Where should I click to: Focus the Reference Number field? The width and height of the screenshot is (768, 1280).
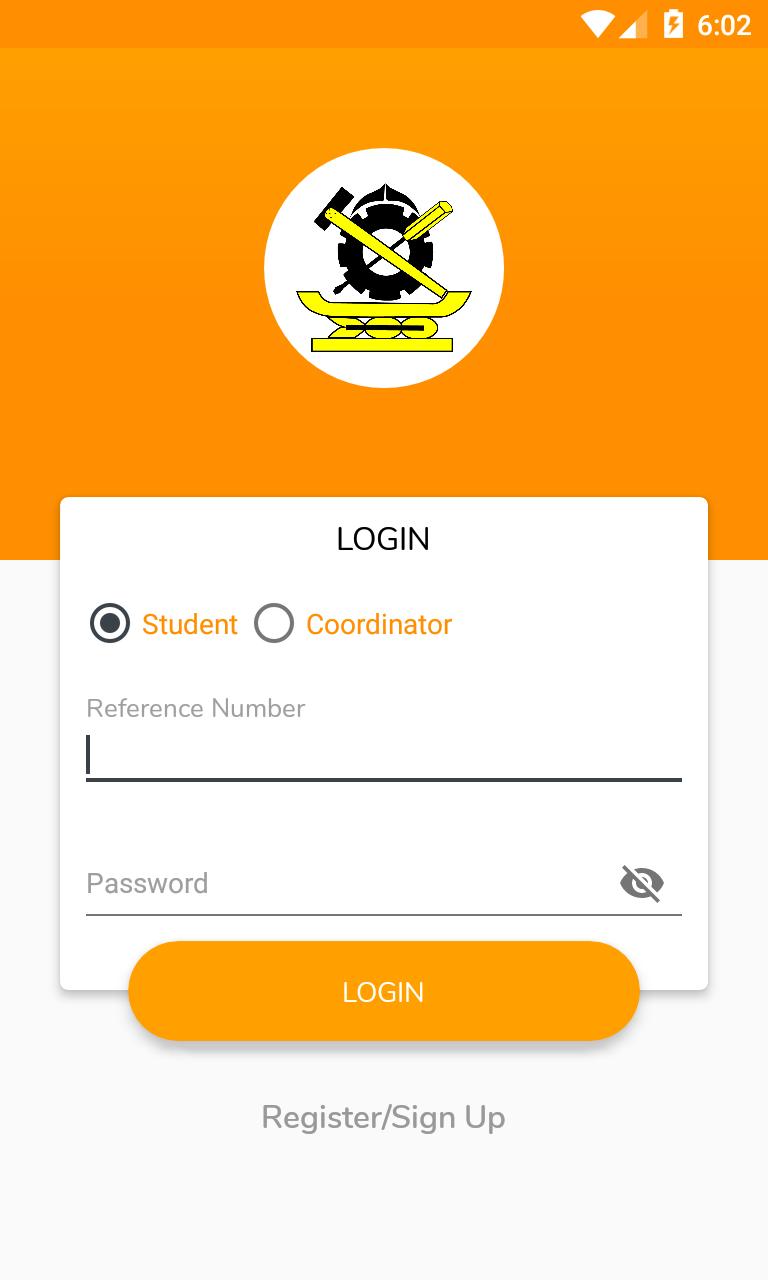(x=383, y=755)
